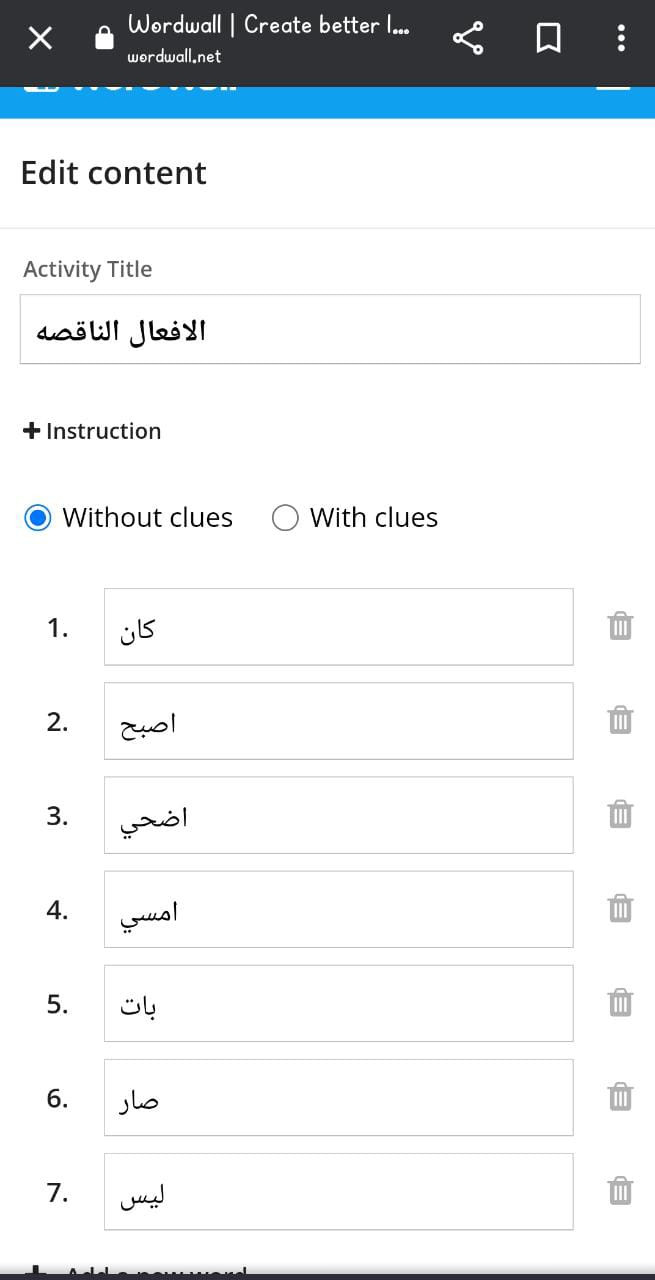Edit word 1 field containing كان
The image size is (655, 1280).
[338, 627]
